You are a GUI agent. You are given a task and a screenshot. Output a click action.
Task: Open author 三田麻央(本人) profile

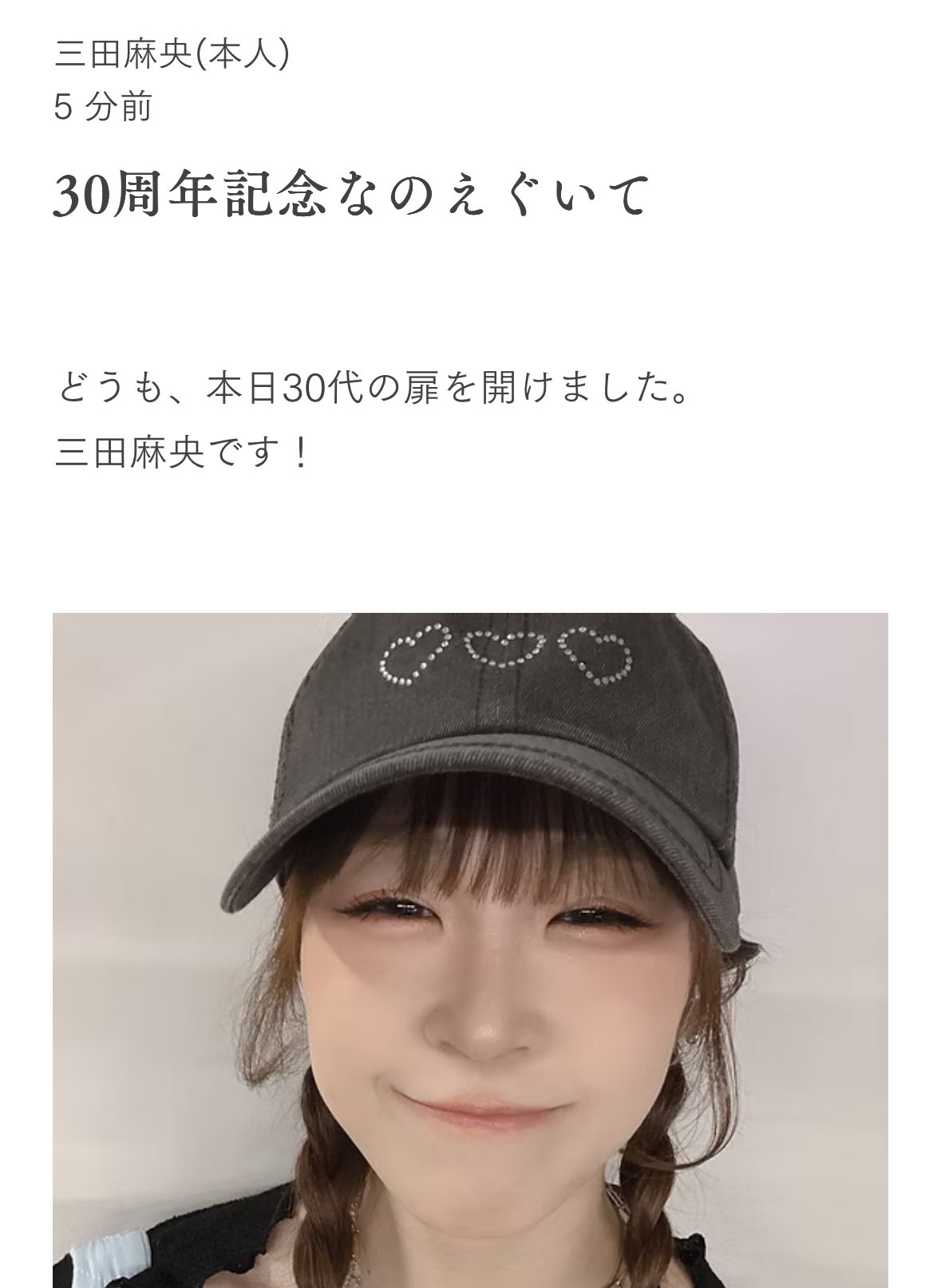pyautogui.click(x=171, y=56)
